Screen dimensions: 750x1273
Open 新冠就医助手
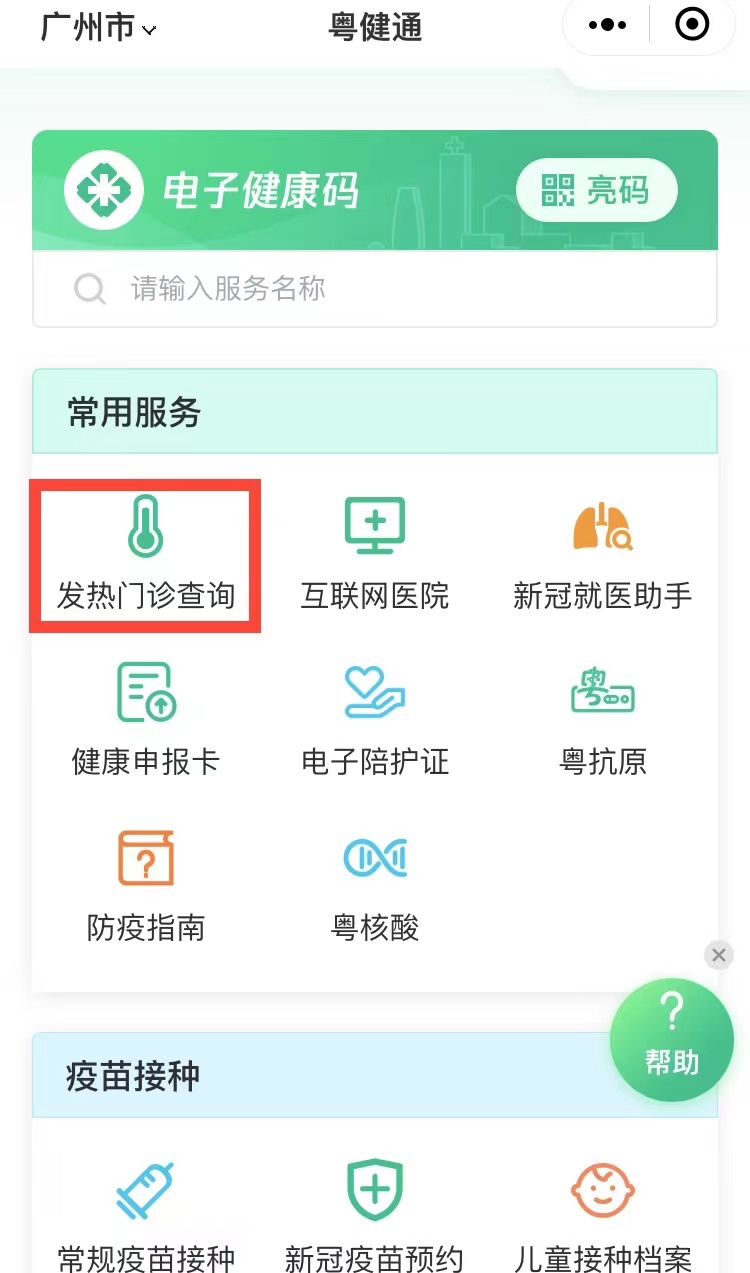[602, 557]
